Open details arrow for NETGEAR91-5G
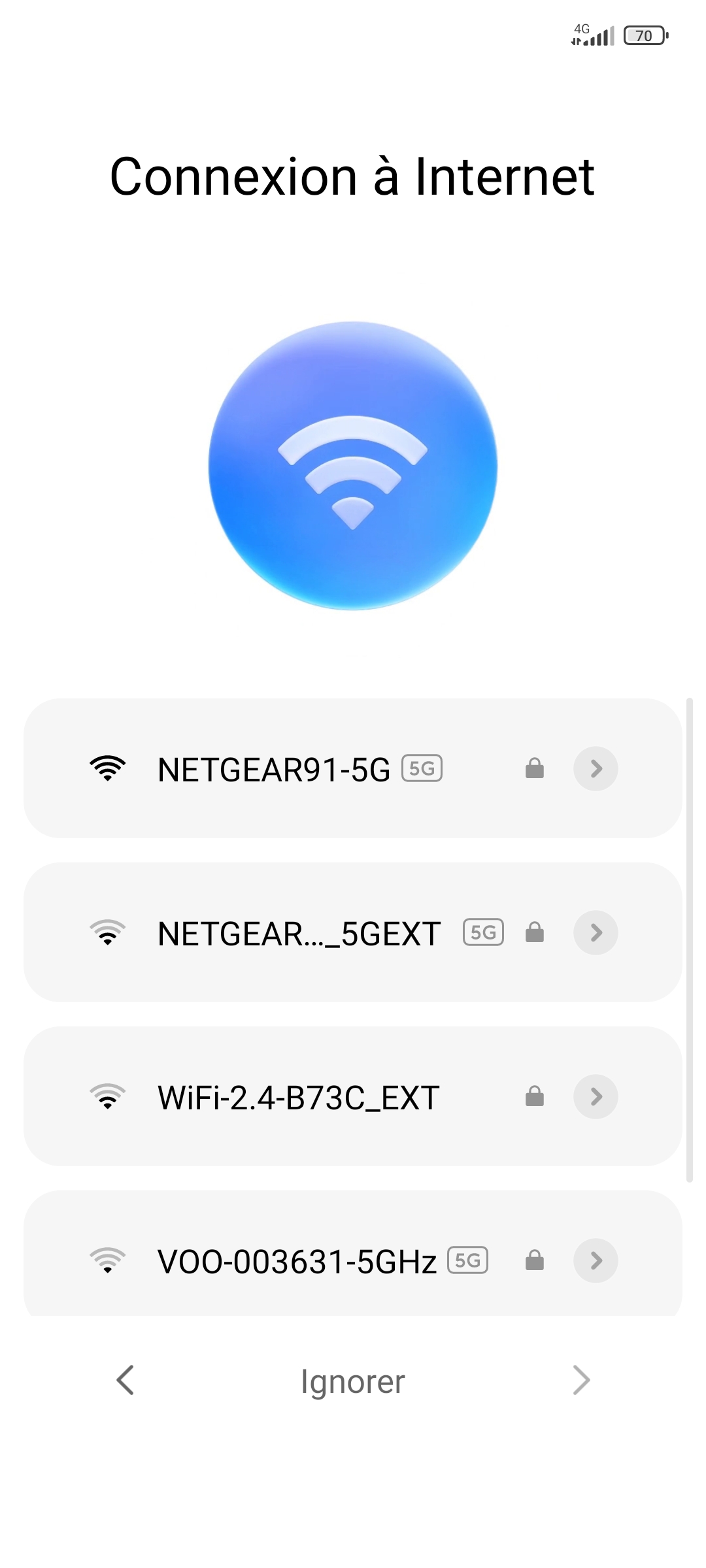Viewport: 706px width, 1568px height. pos(596,769)
